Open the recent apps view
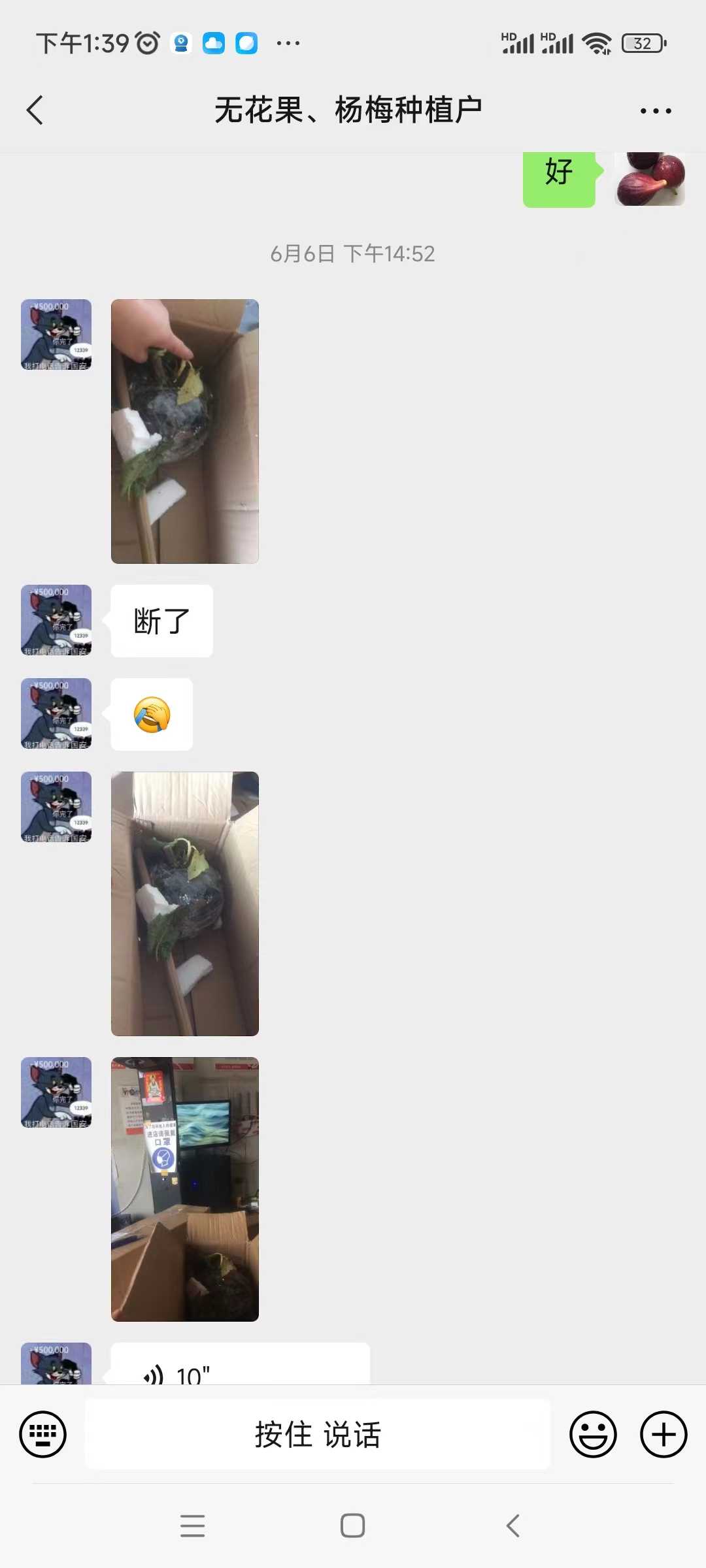Image resolution: width=706 pixels, height=1568 pixels. [x=193, y=1526]
